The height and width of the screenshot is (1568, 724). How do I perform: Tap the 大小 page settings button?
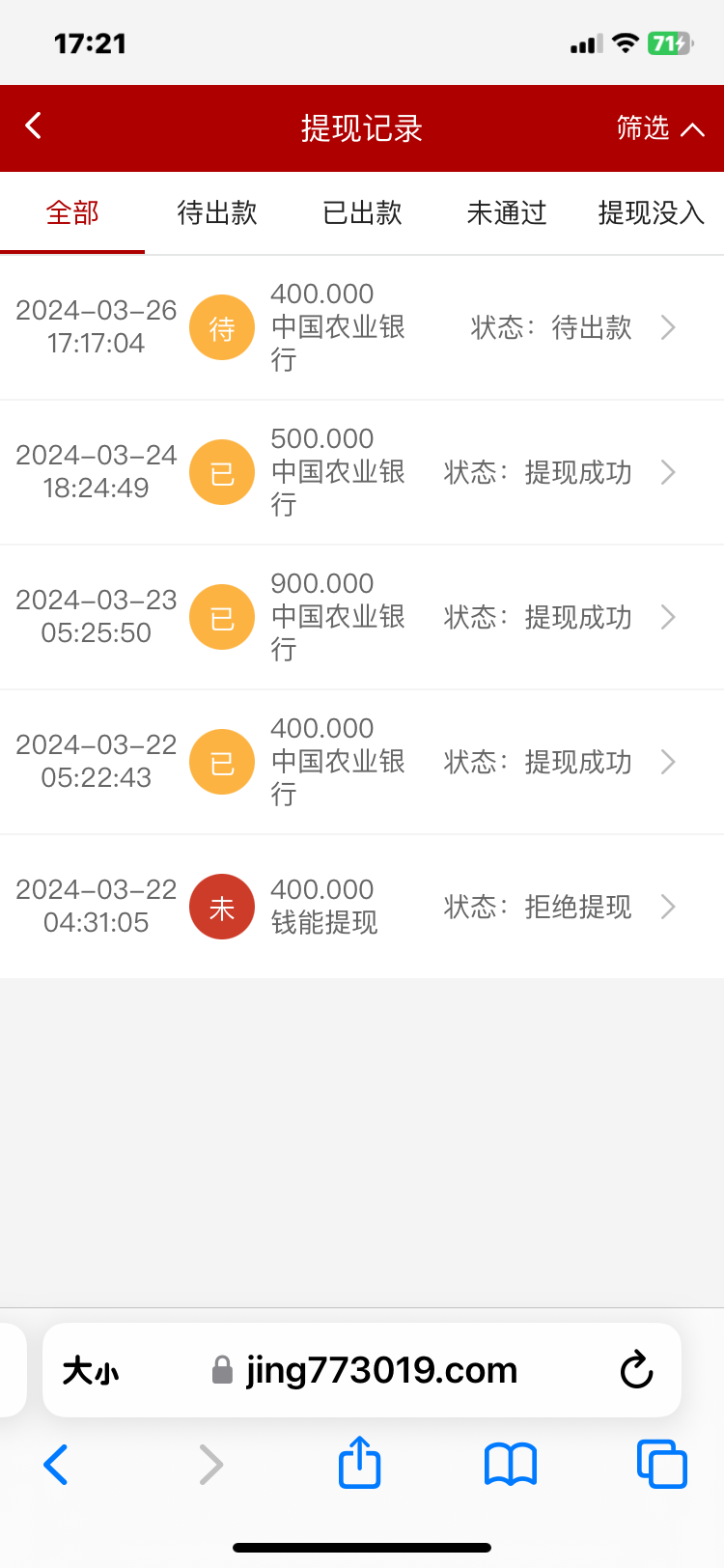91,1370
